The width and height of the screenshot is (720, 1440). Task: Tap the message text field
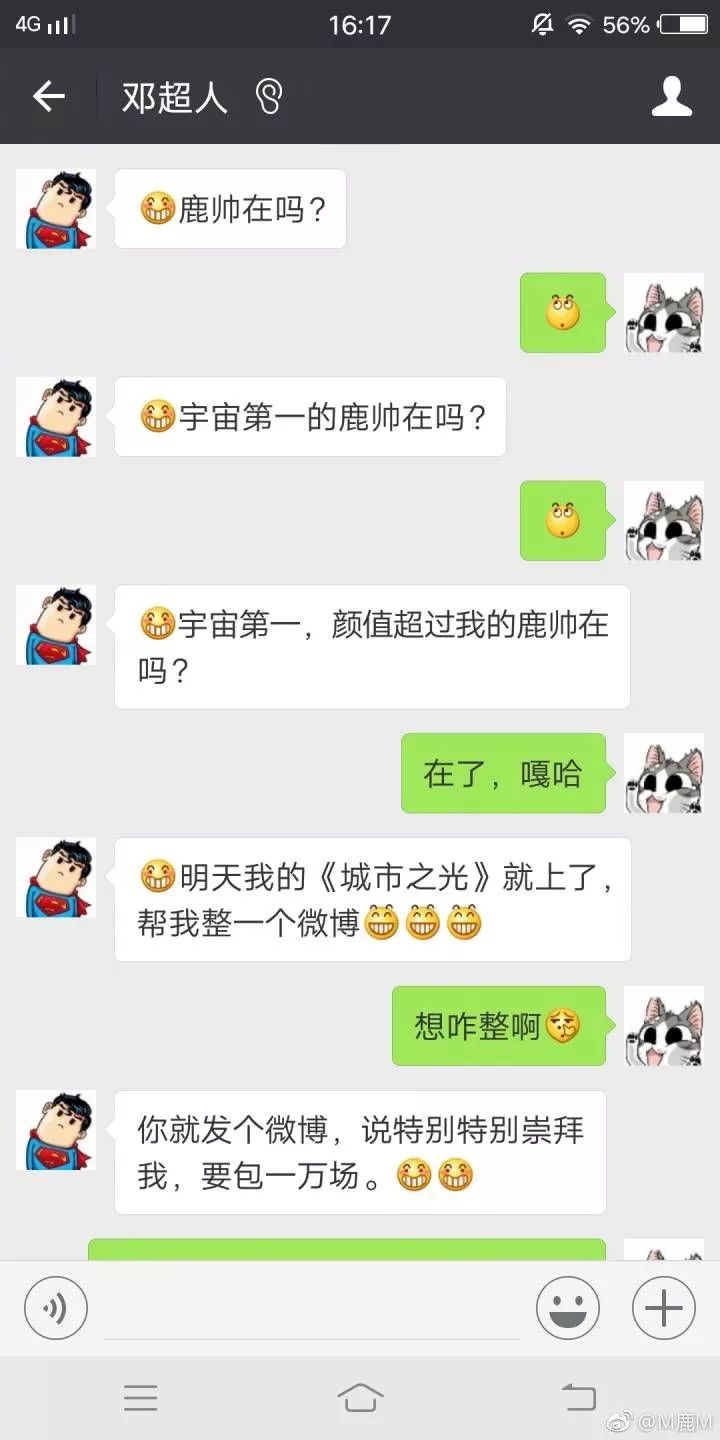pyautogui.click(x=311, y=1310)
